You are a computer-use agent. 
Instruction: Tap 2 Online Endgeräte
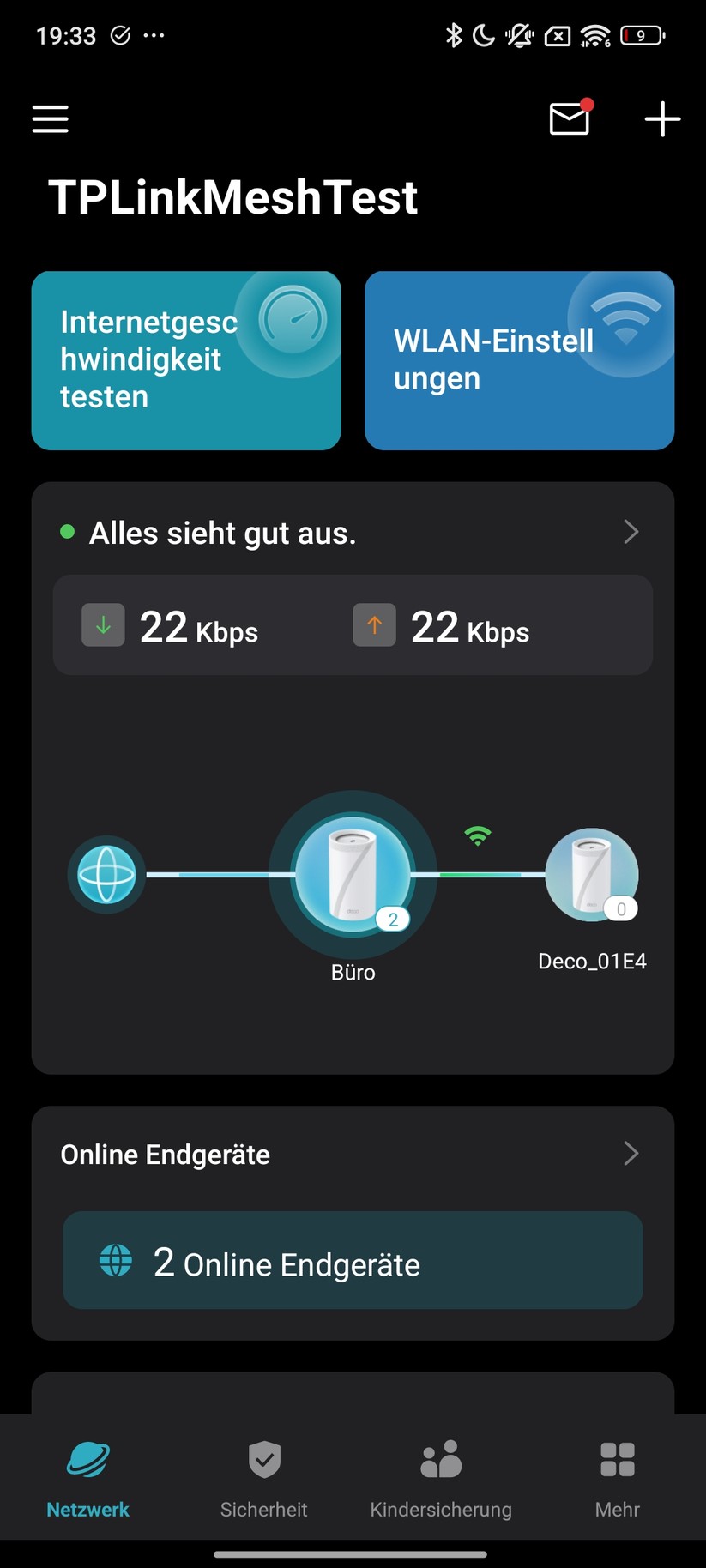[x=352, y=1261]
